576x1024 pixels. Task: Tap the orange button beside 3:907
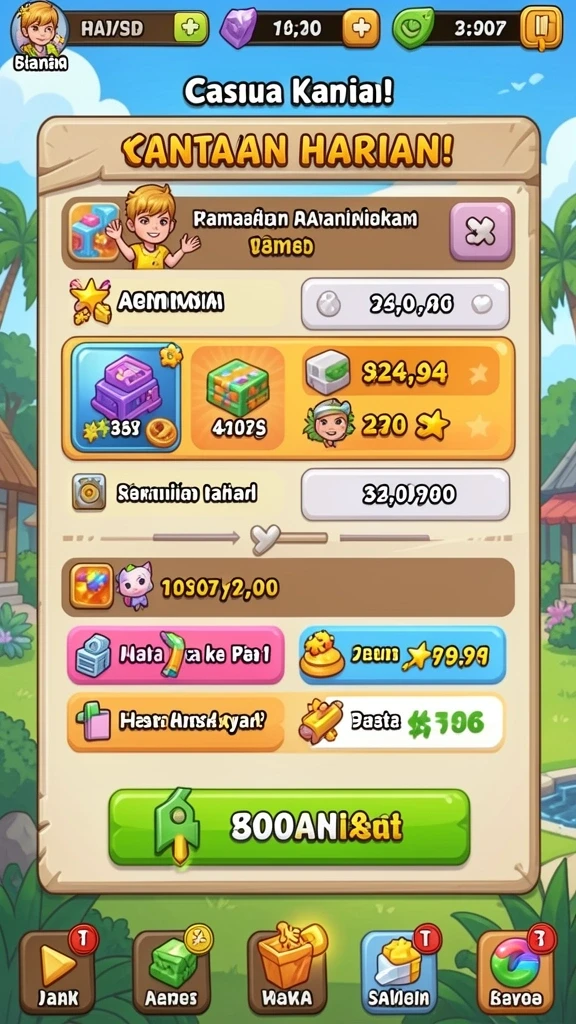[x=541, y=28]
